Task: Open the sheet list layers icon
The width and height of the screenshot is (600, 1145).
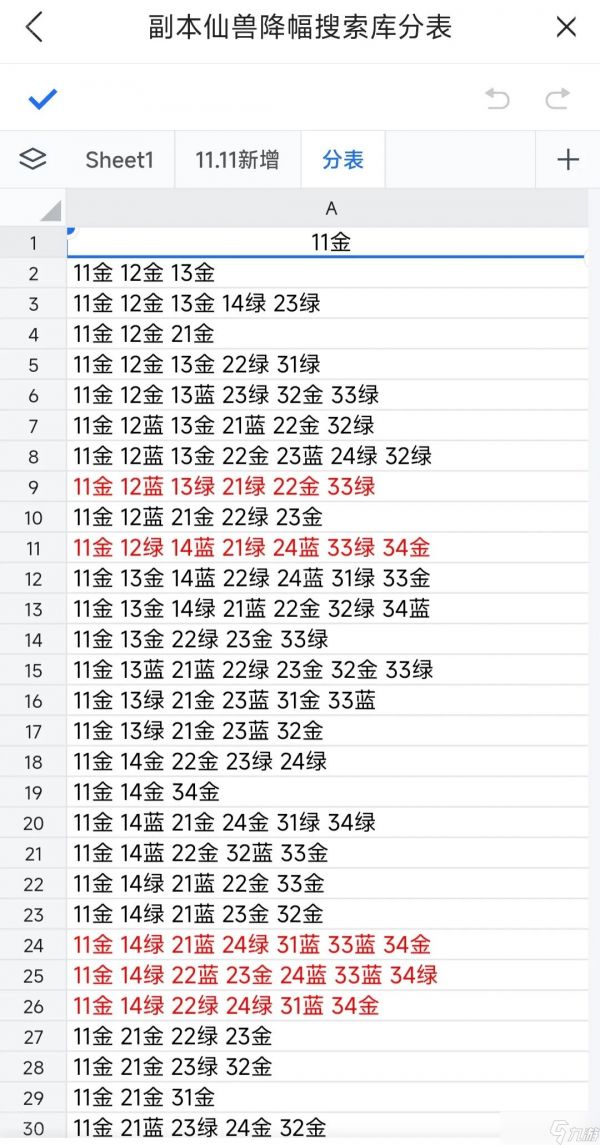Action: (x=33, y=159)
